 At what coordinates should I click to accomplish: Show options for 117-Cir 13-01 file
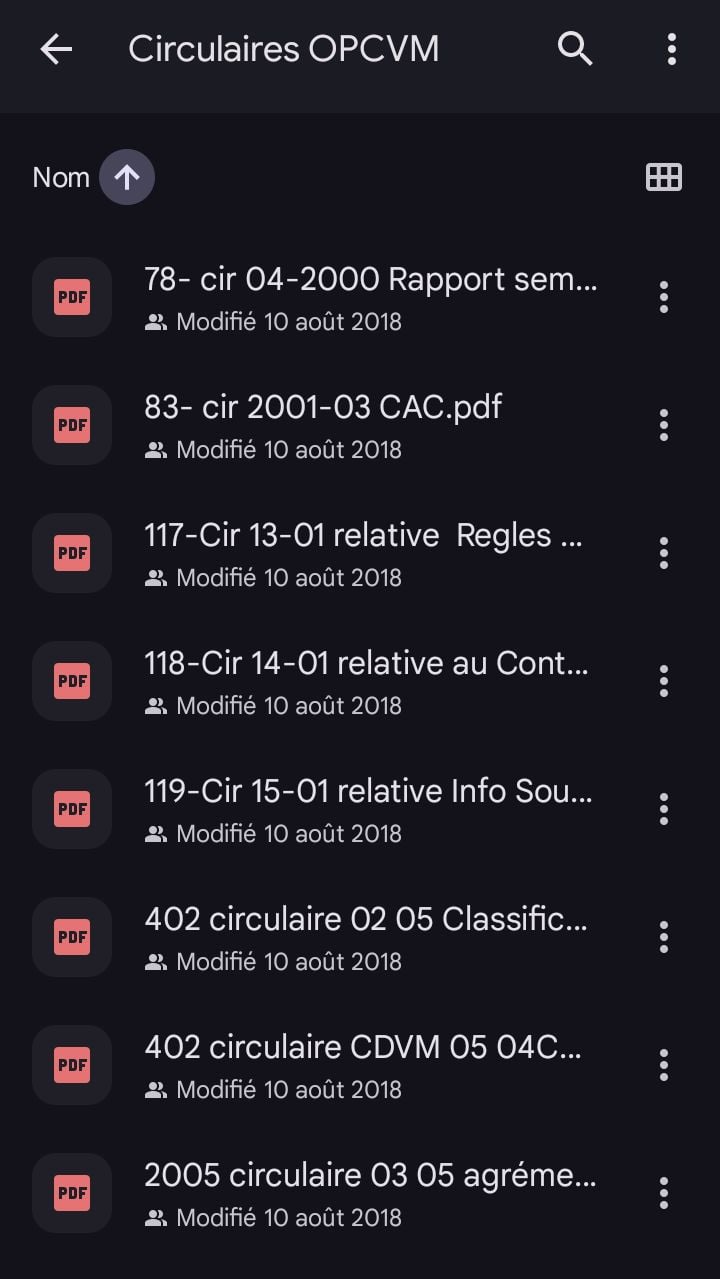pyautogui.click(x=663, y=553)
